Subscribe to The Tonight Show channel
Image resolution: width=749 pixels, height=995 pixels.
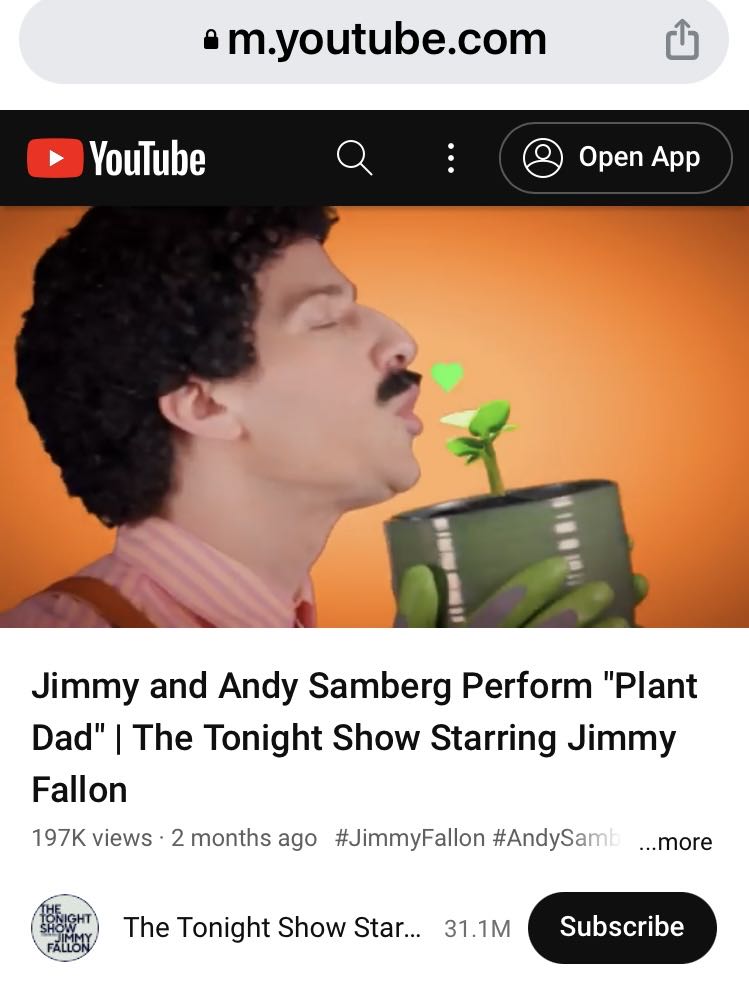pyautogui.click(x=621, y=927)
